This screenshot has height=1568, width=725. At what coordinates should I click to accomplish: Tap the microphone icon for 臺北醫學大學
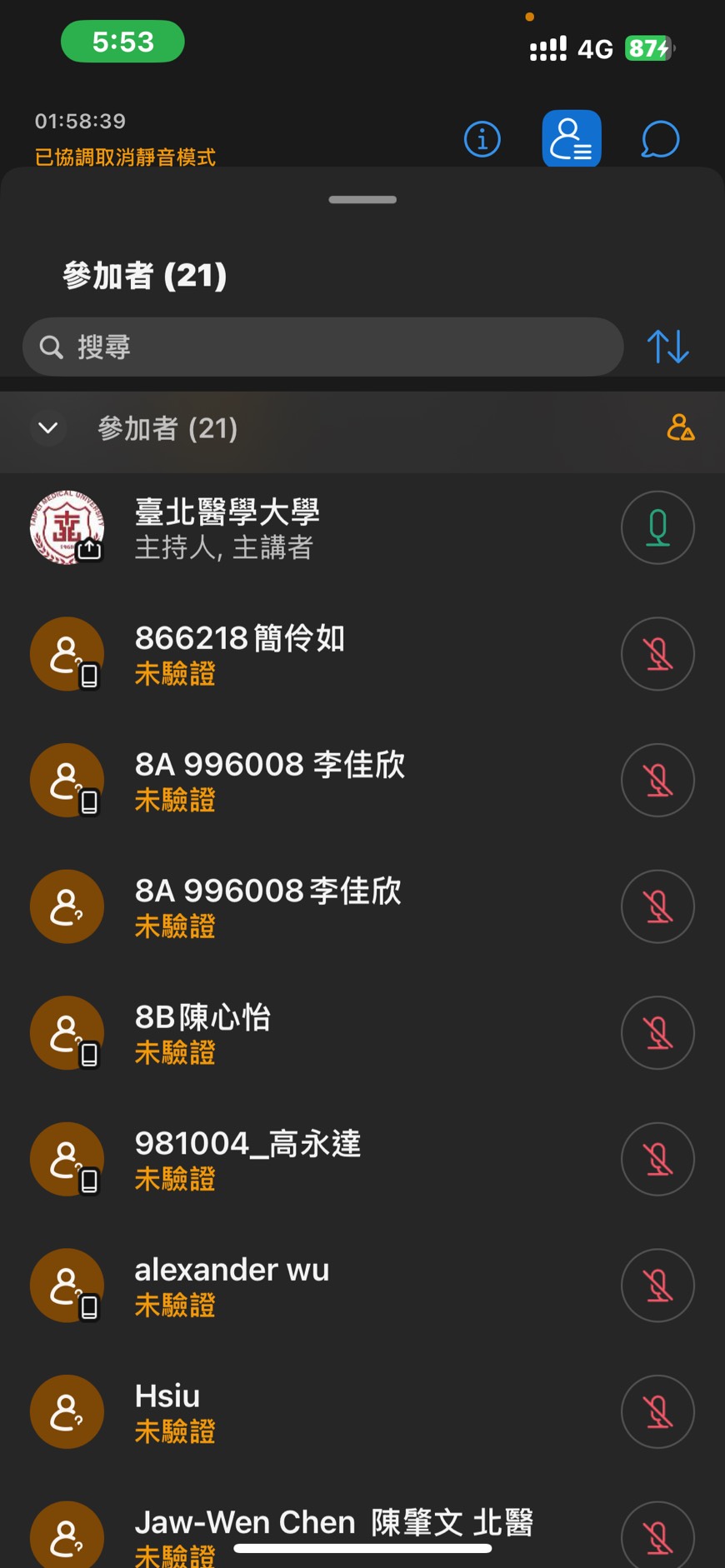tap(657, 527)
